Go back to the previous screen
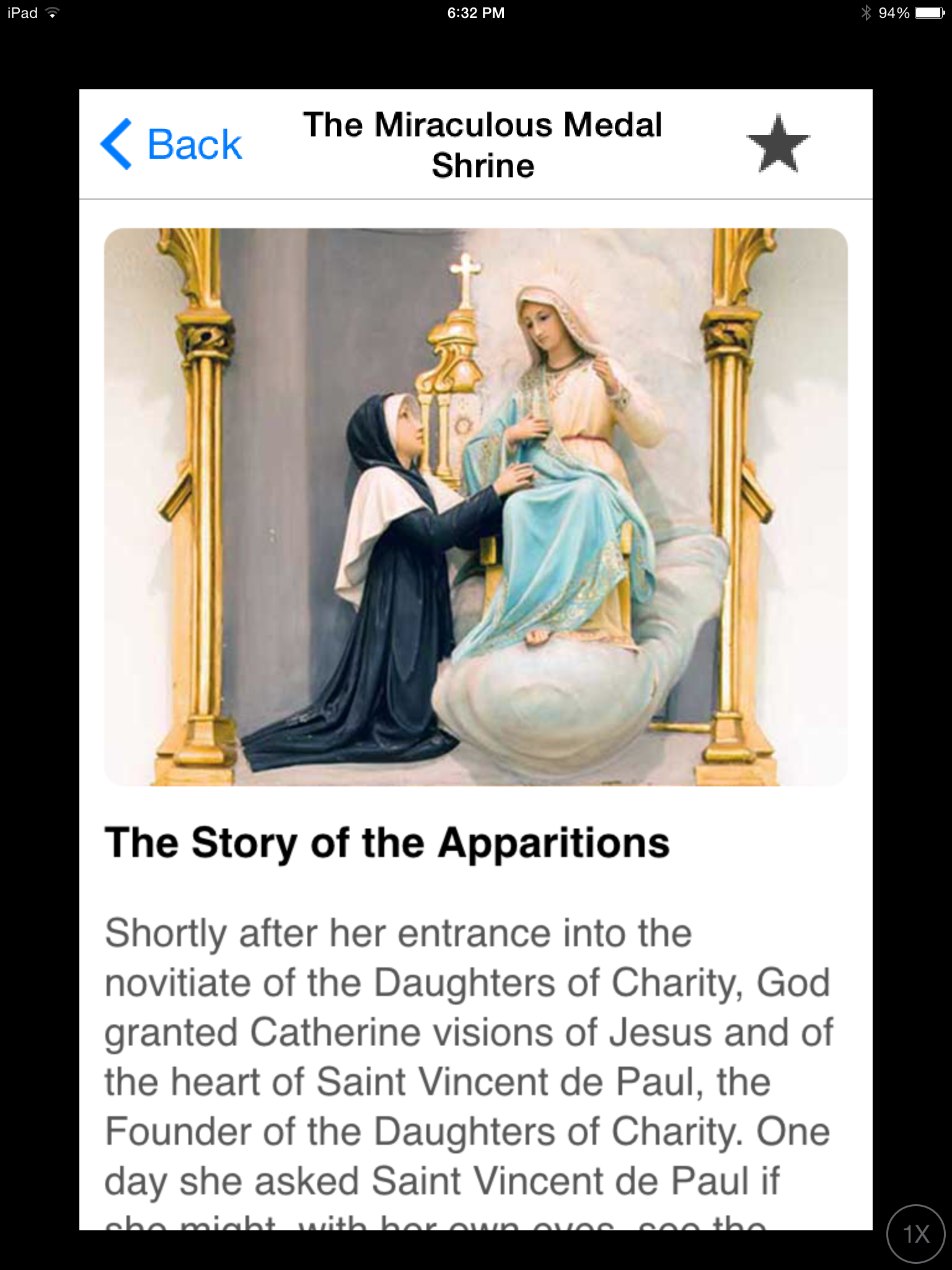 point(171,144)
